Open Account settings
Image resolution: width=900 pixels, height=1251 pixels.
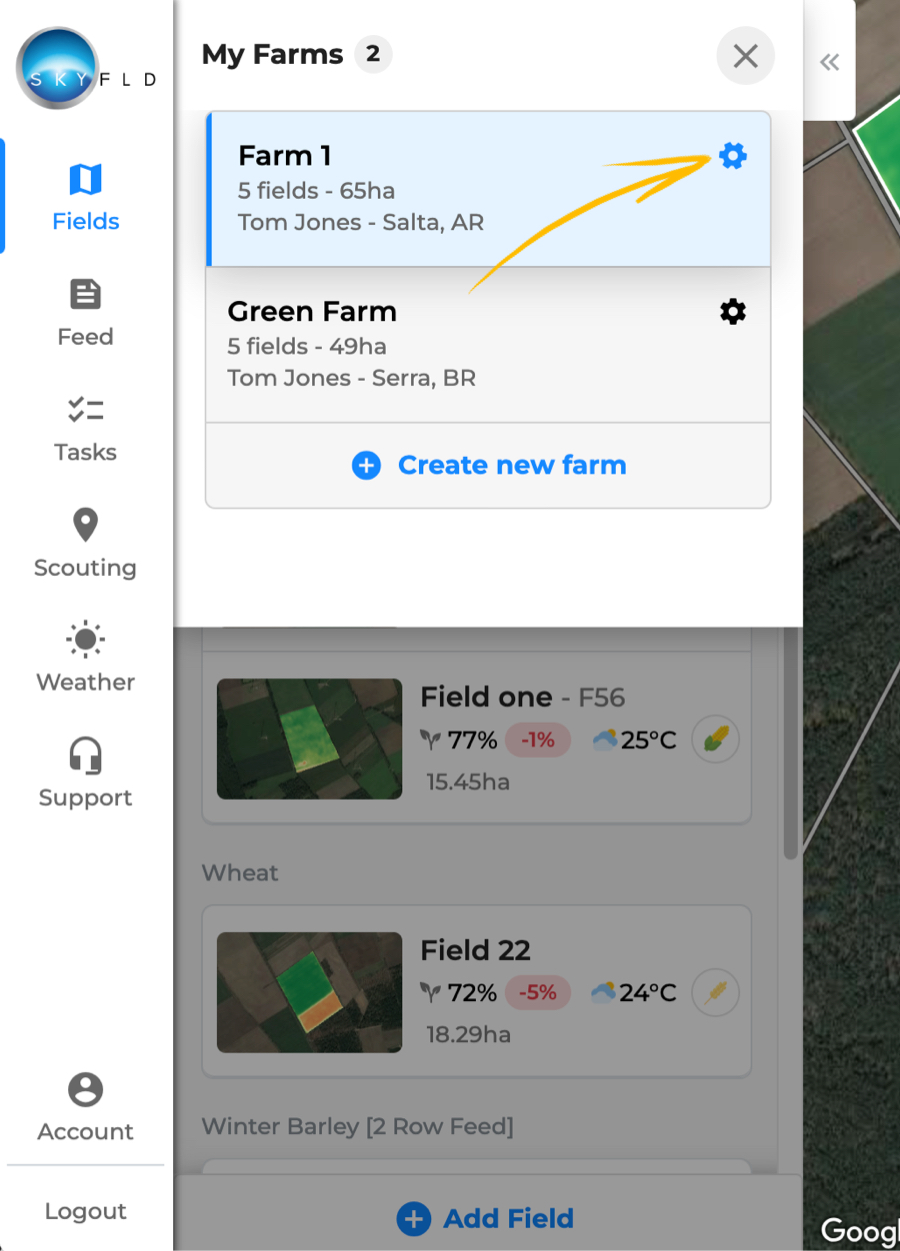tap(86, 1107)
